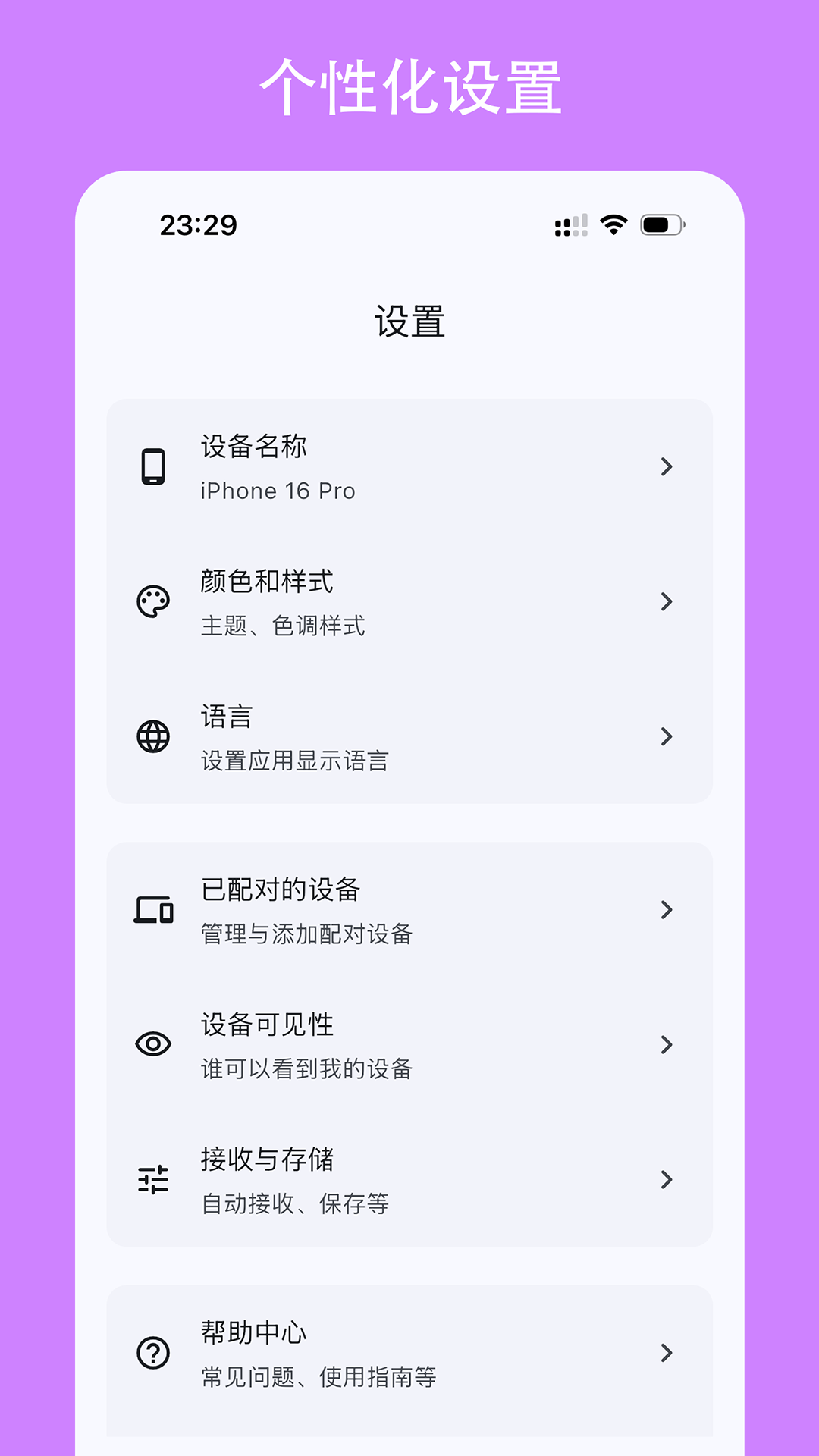This screenshot has height=1456, width=819.
Task: Tap the 个性化设置 heading banner
Action: point(409,83)
